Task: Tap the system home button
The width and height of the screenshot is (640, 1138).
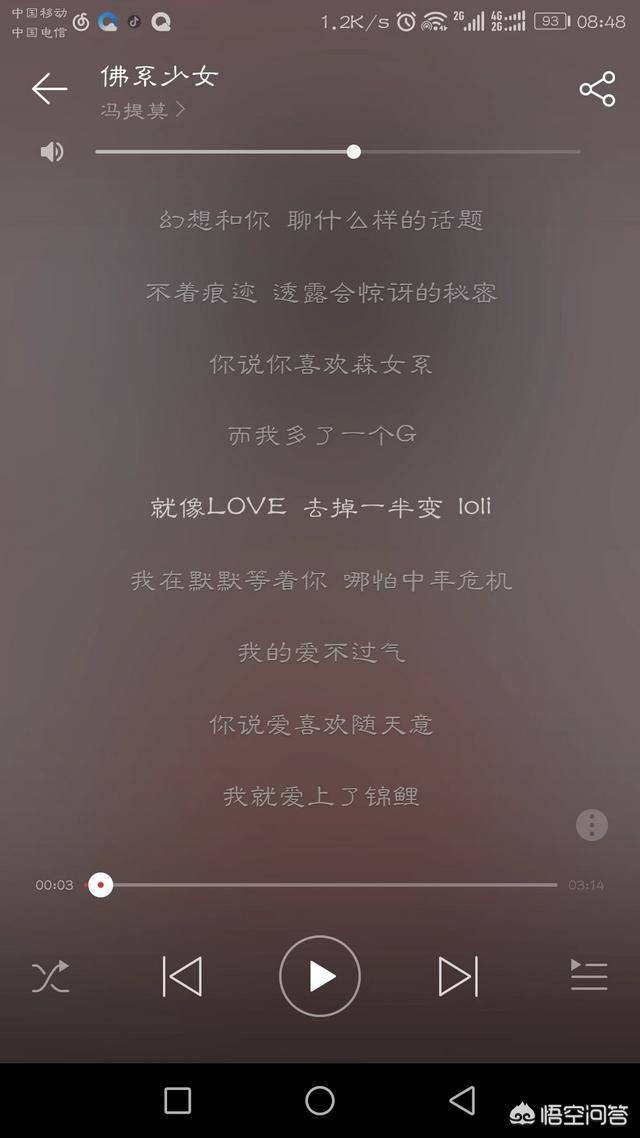Action: (320, 1100)
